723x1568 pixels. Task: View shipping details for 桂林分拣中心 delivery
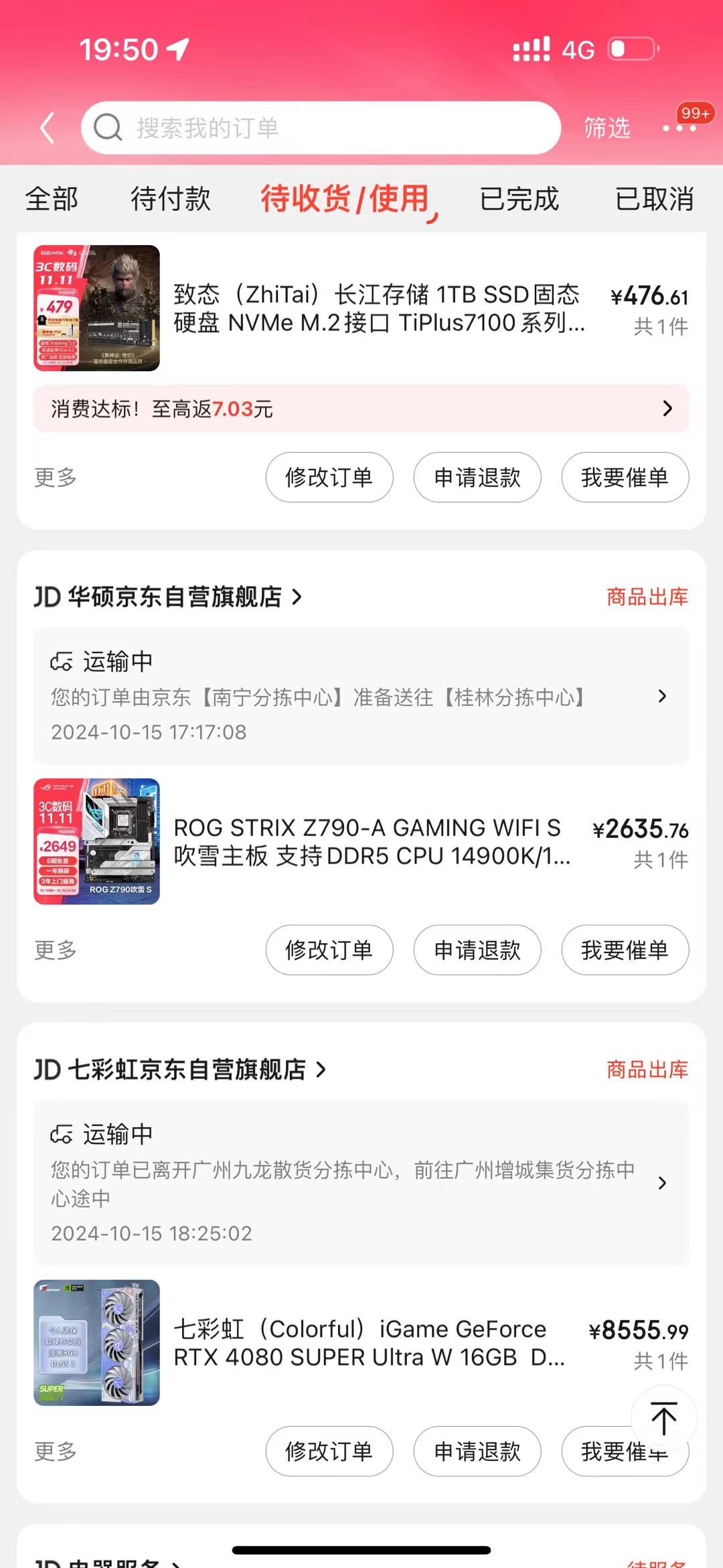tap(361, 697)
